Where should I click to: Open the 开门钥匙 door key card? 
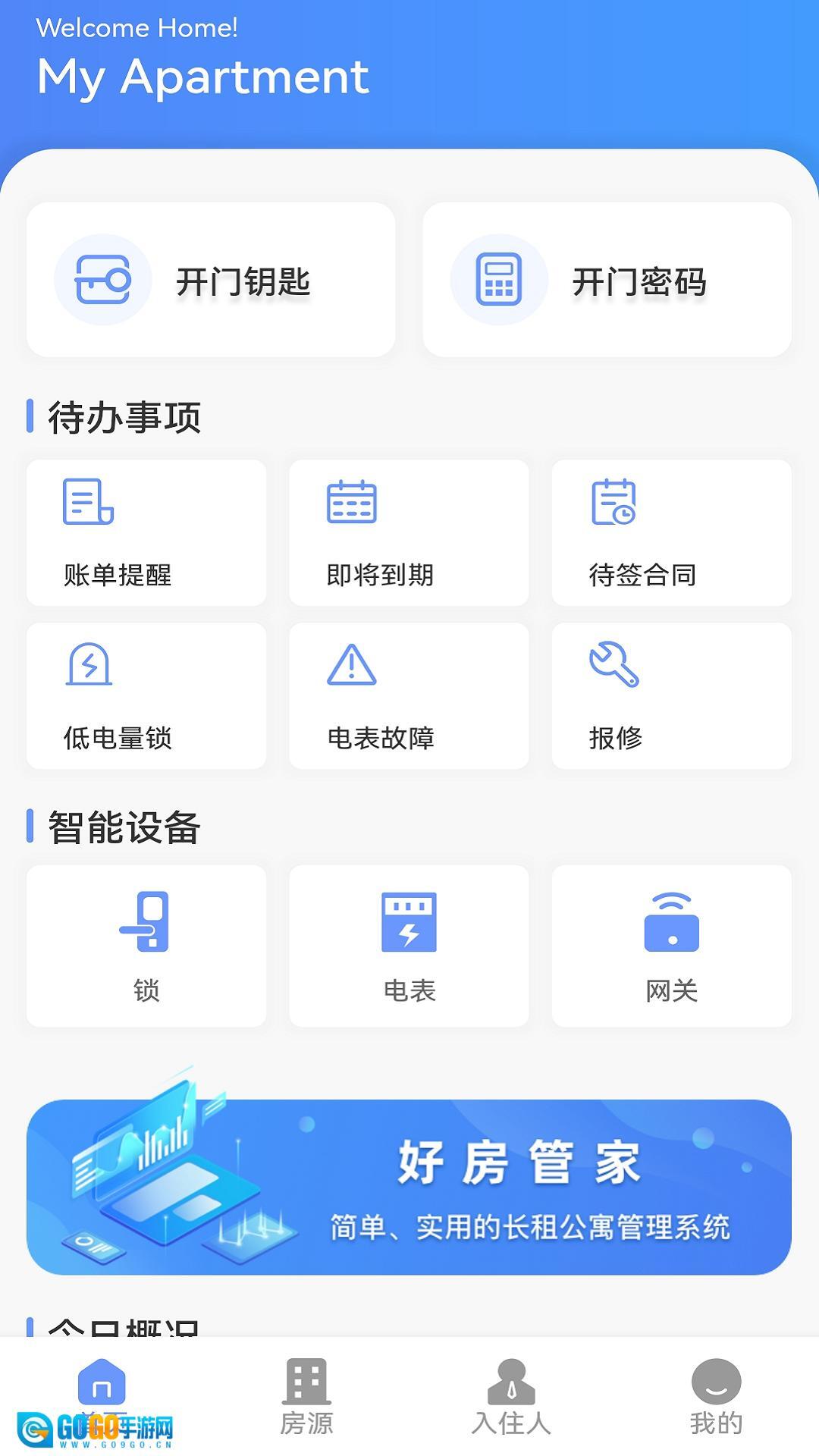(x=211, y=280)
